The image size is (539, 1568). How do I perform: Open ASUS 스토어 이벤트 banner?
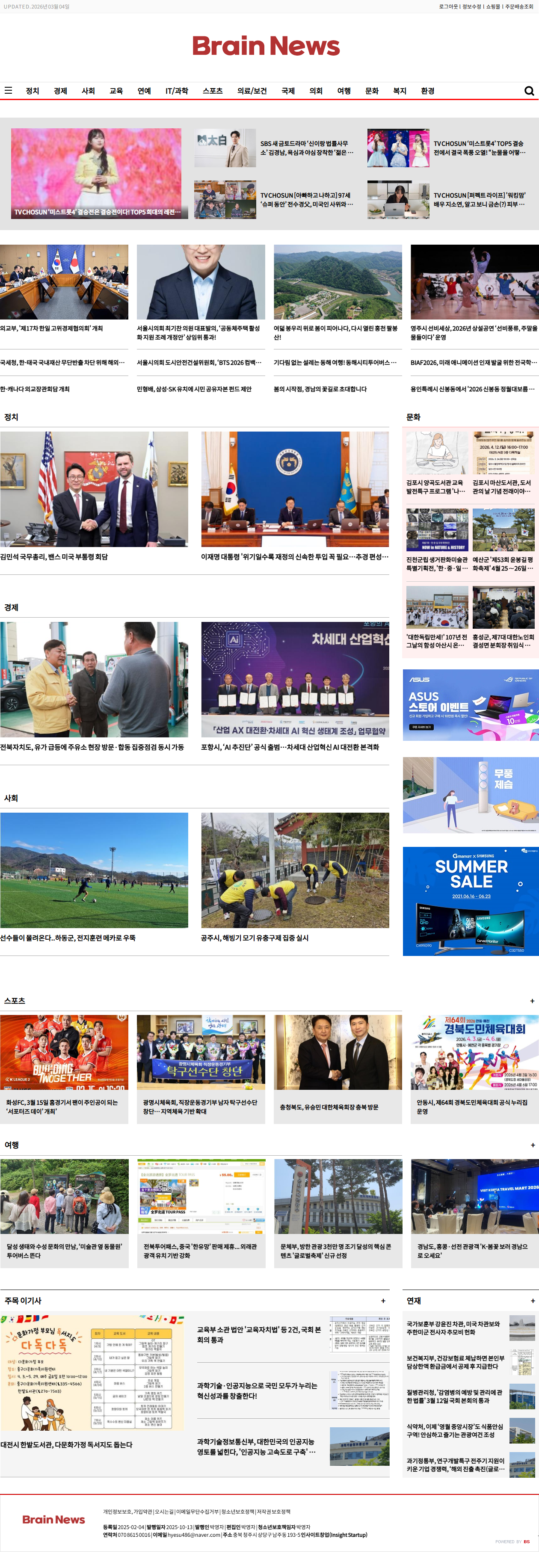[x=470, y=705]
